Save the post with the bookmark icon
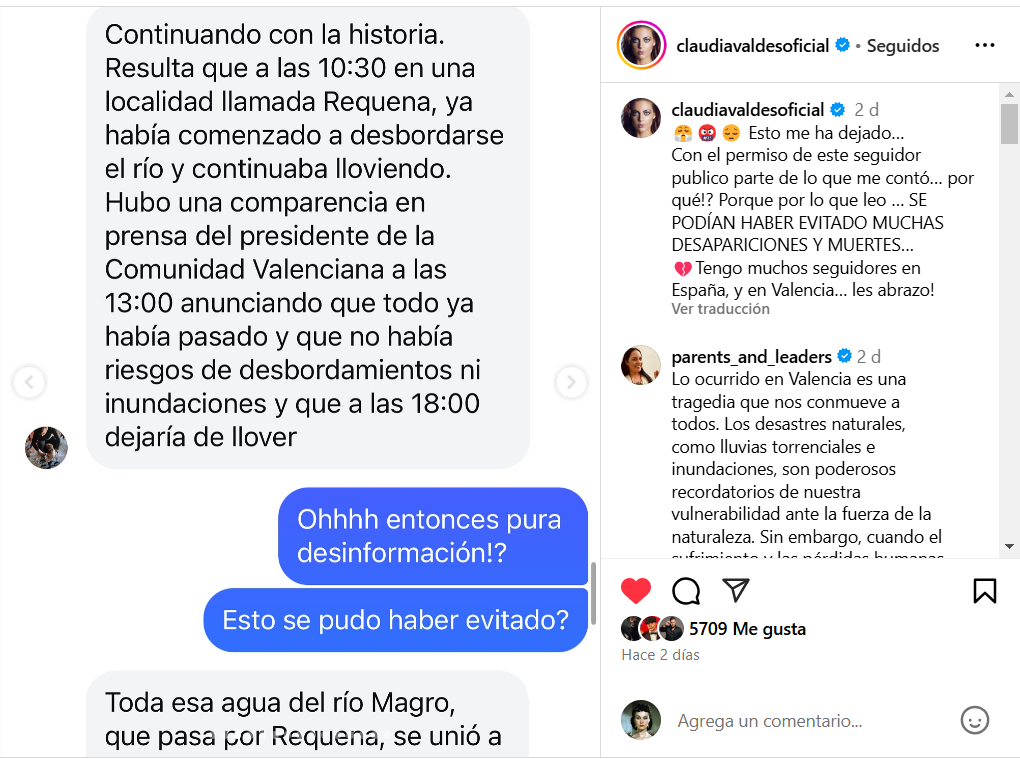 point(984,591)
